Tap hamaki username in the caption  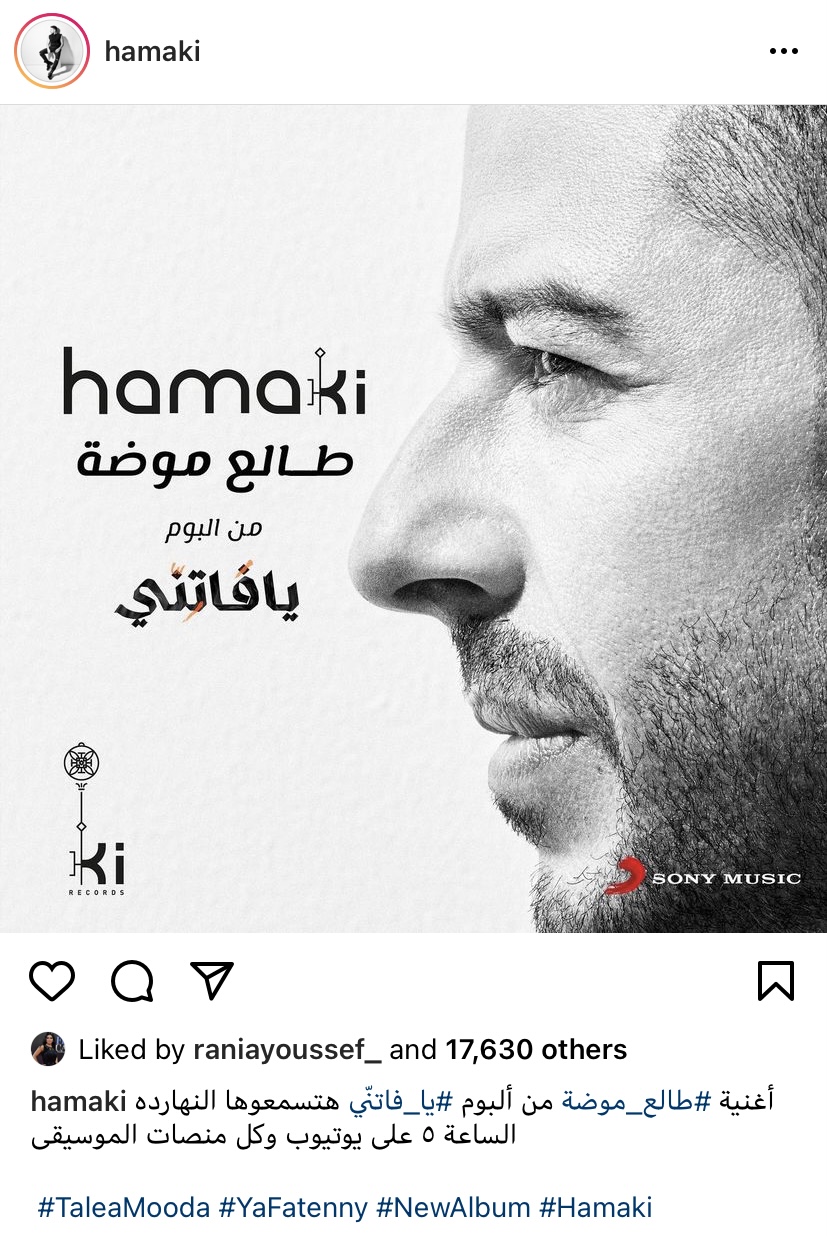pos(78,1102)
